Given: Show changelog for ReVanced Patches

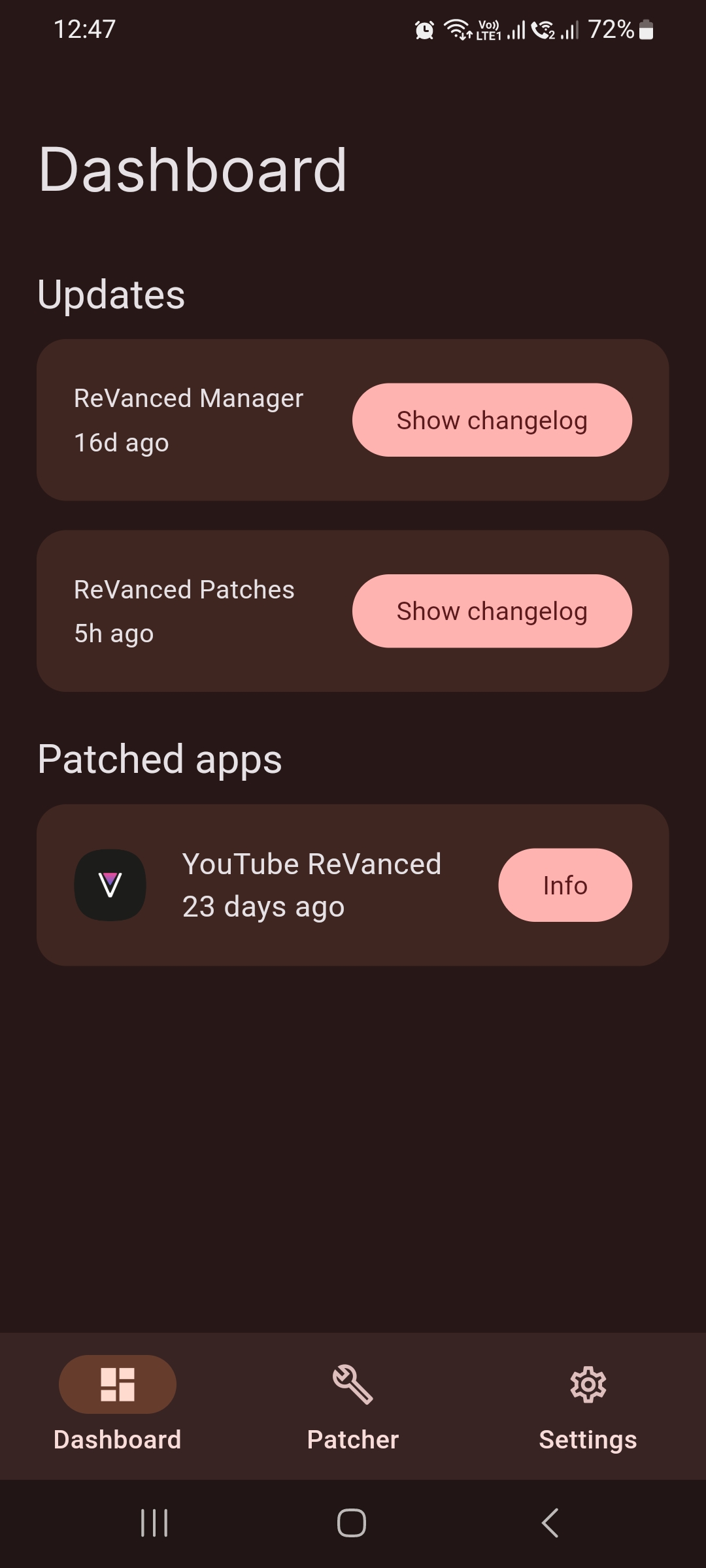Looking at the screenshot, I should (492, 611).
